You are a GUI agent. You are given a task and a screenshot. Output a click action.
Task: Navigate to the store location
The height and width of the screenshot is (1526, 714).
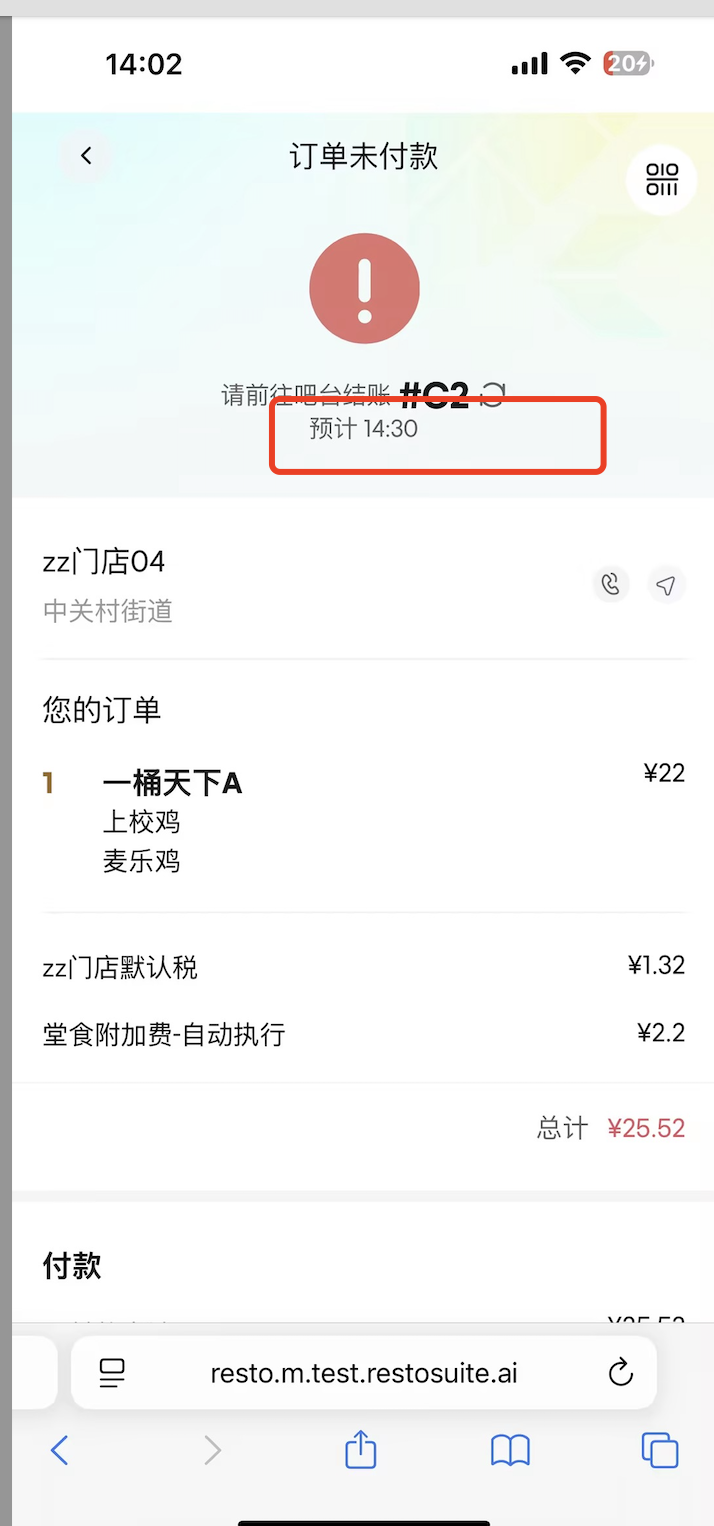tap(666, 584)
